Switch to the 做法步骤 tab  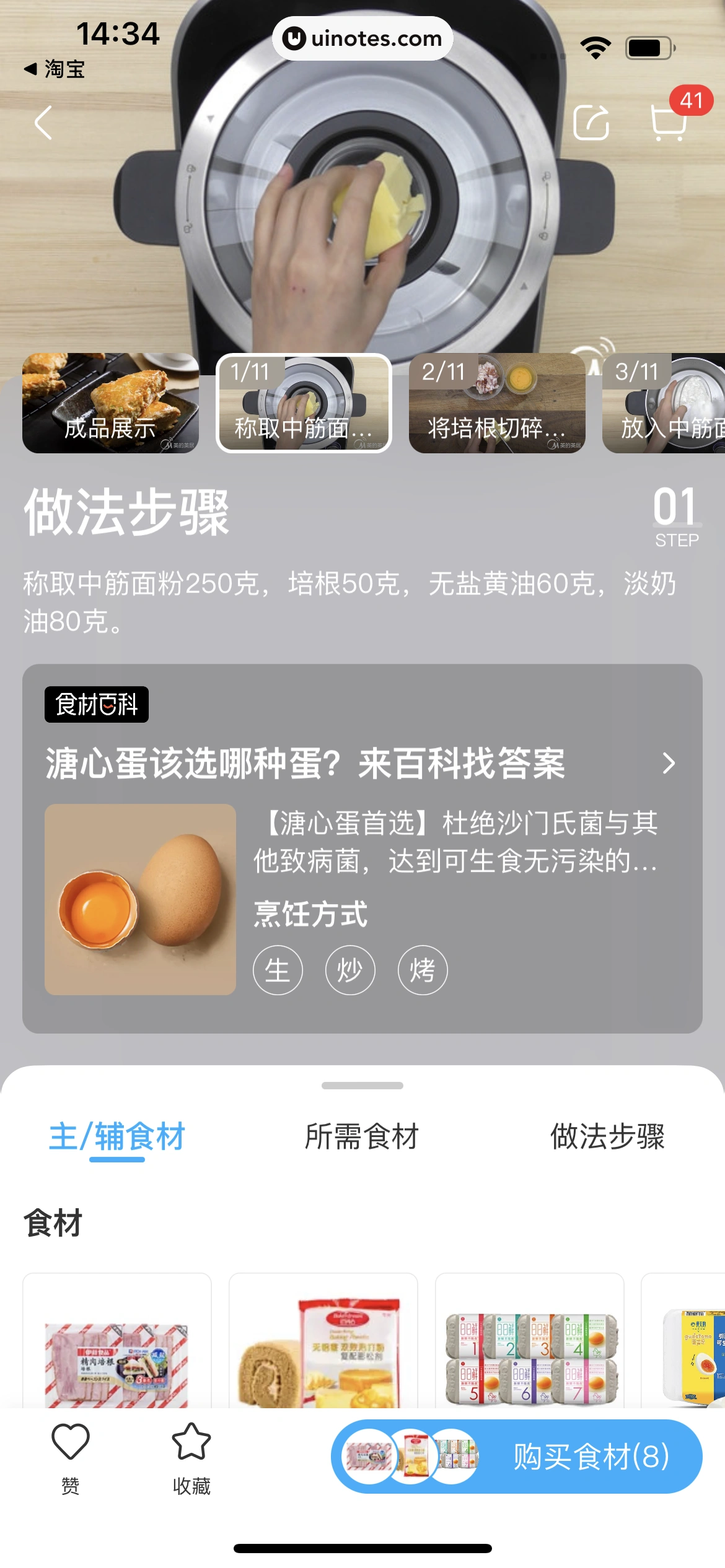click(608, 1136)
